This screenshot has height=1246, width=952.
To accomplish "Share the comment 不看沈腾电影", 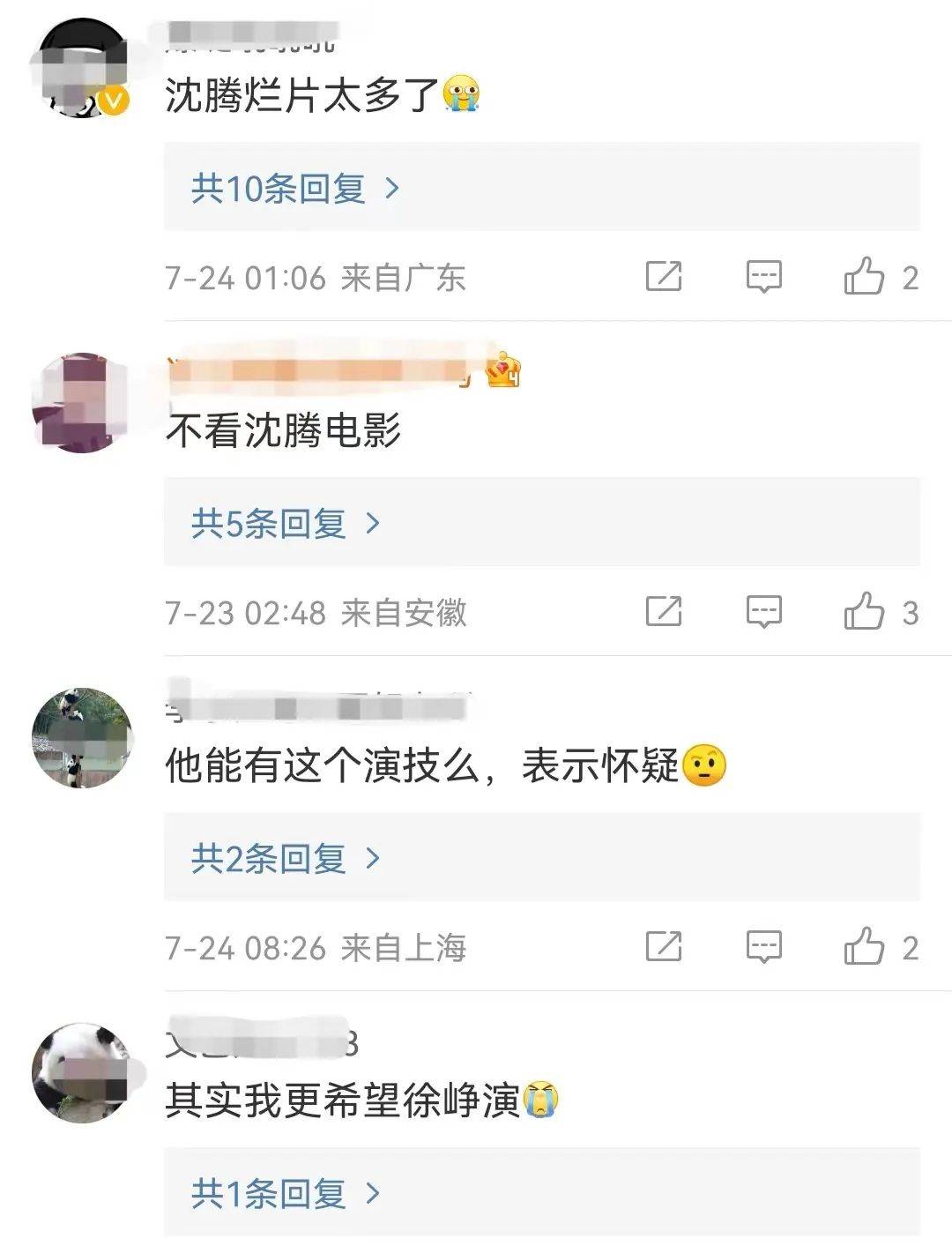I will point(664,611).
